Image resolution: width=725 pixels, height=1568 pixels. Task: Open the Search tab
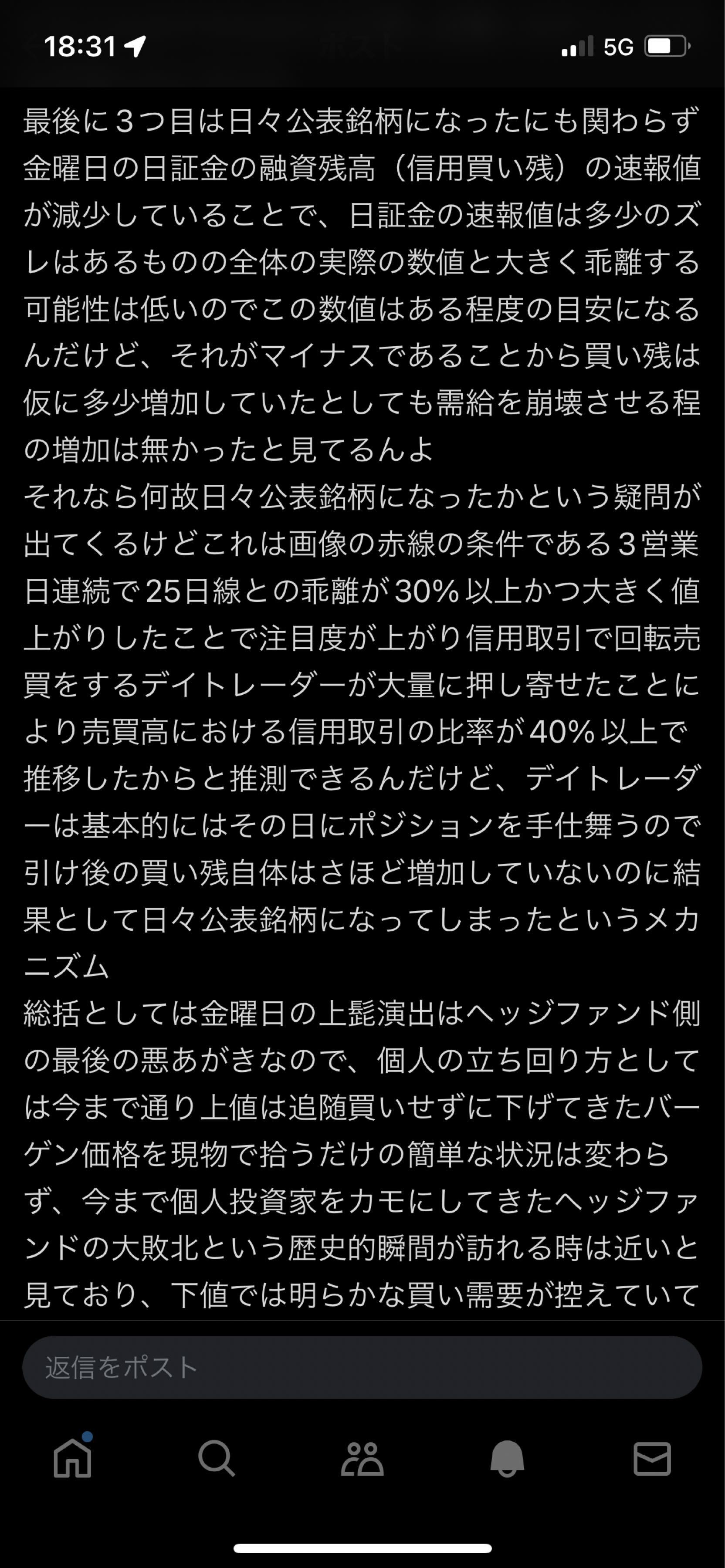click(217, 1458)
